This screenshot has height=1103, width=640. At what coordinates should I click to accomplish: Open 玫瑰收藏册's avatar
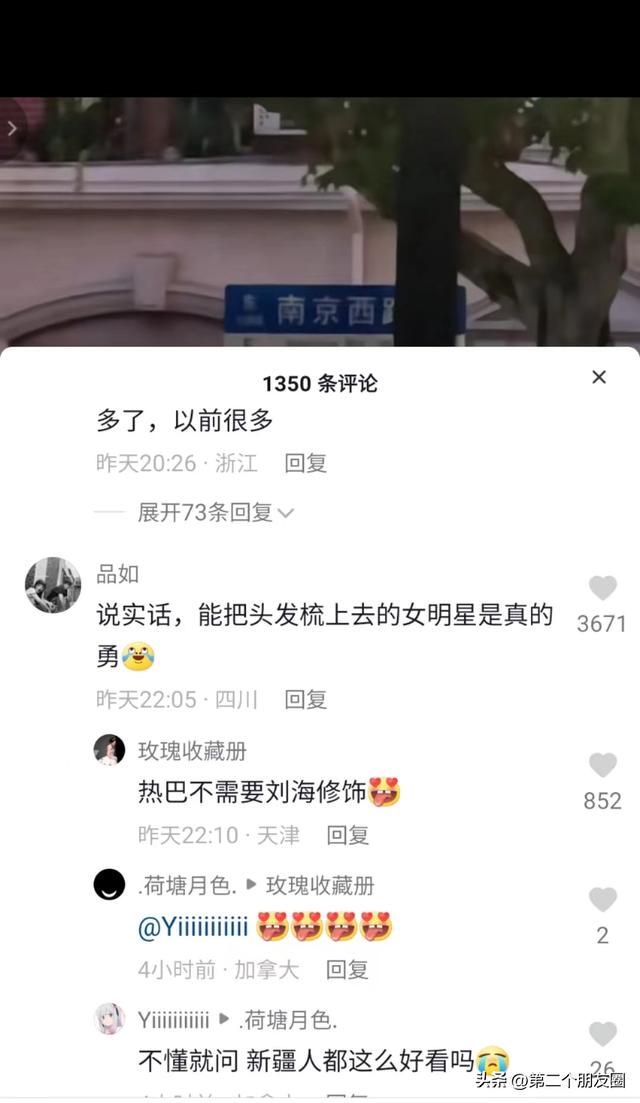pos(110,750)
